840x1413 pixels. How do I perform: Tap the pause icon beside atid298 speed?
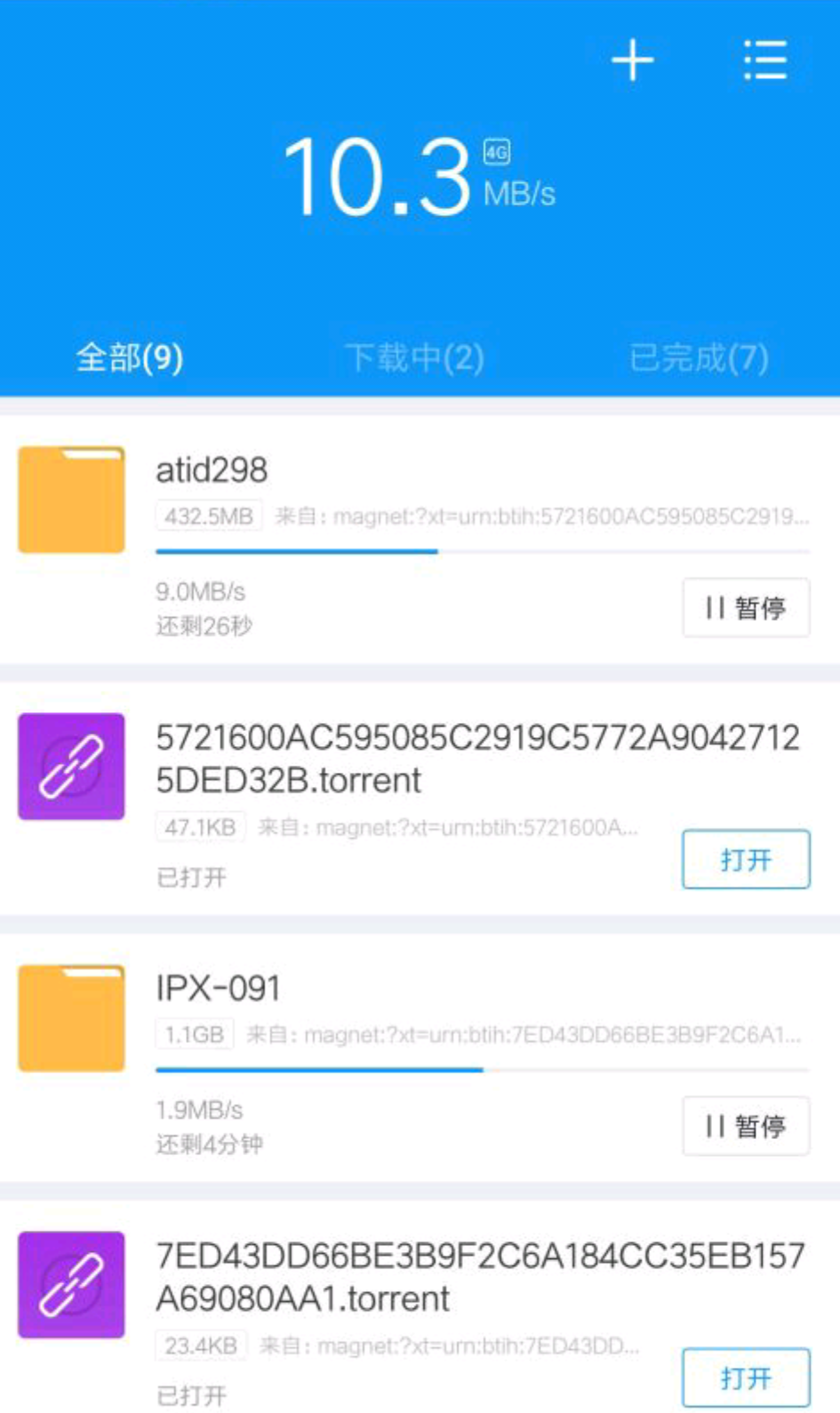coord(711,607)
